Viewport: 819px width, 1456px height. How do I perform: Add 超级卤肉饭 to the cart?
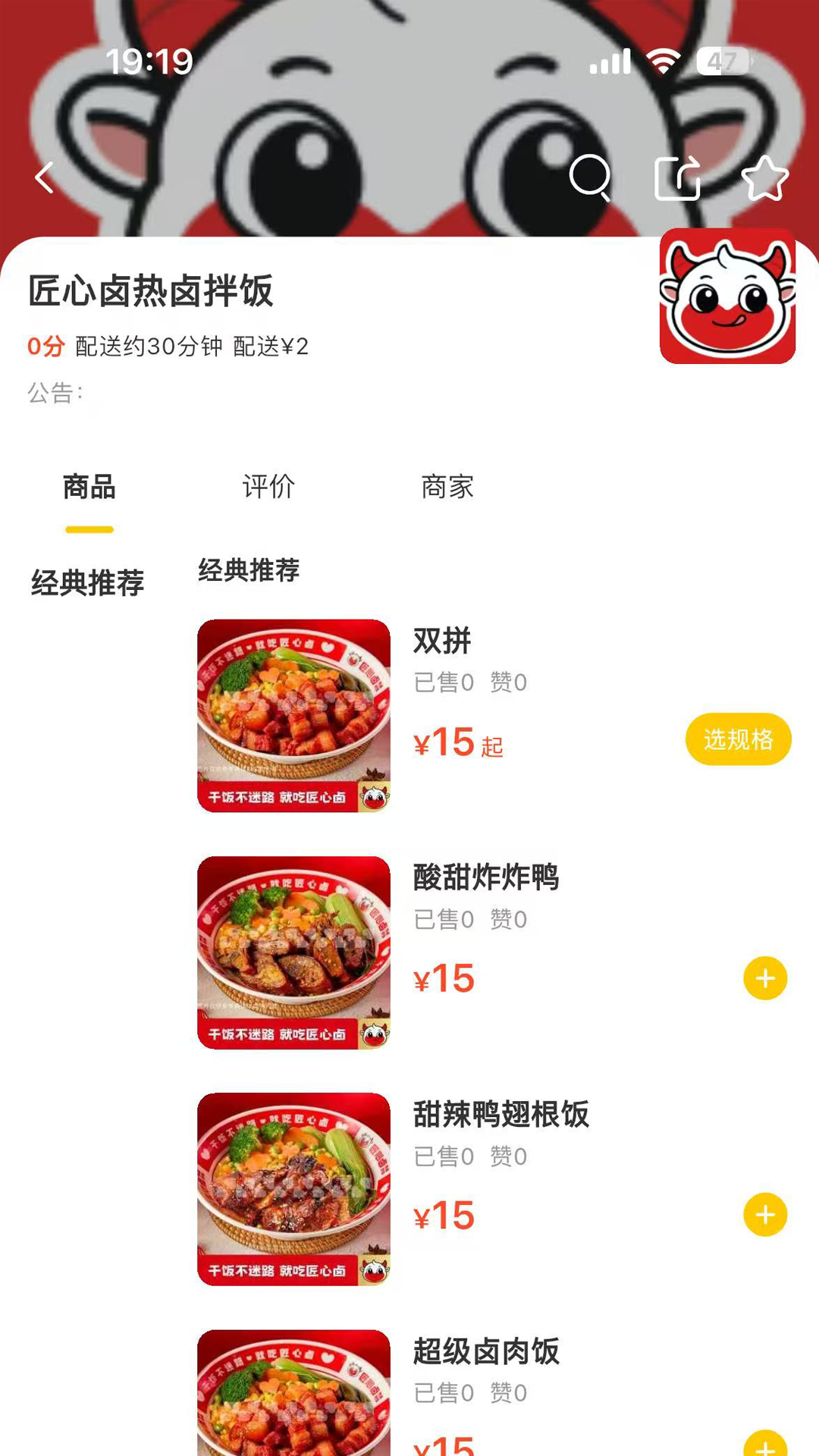coord(765,1445)
